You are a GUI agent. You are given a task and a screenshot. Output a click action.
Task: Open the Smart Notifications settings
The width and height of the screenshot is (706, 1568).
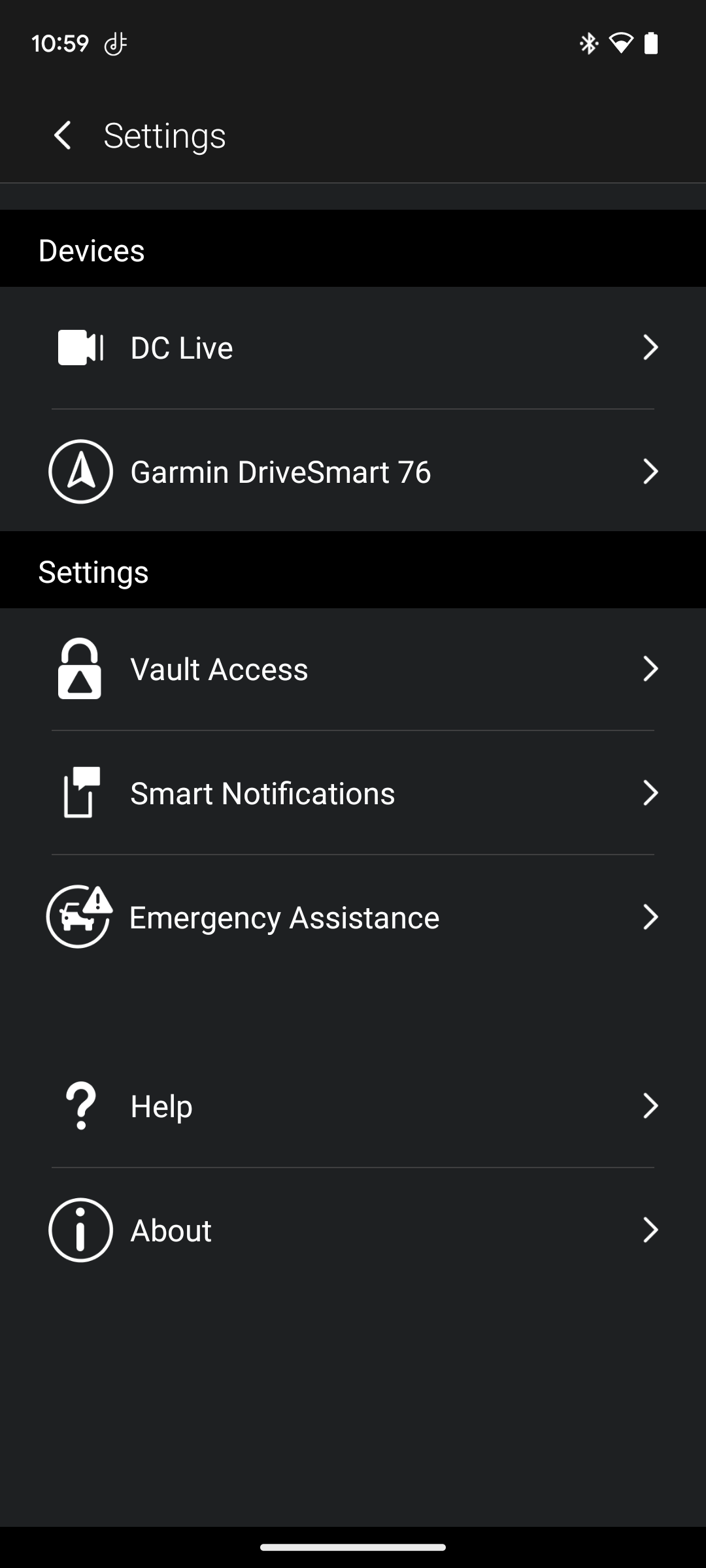tap(650, 792)
